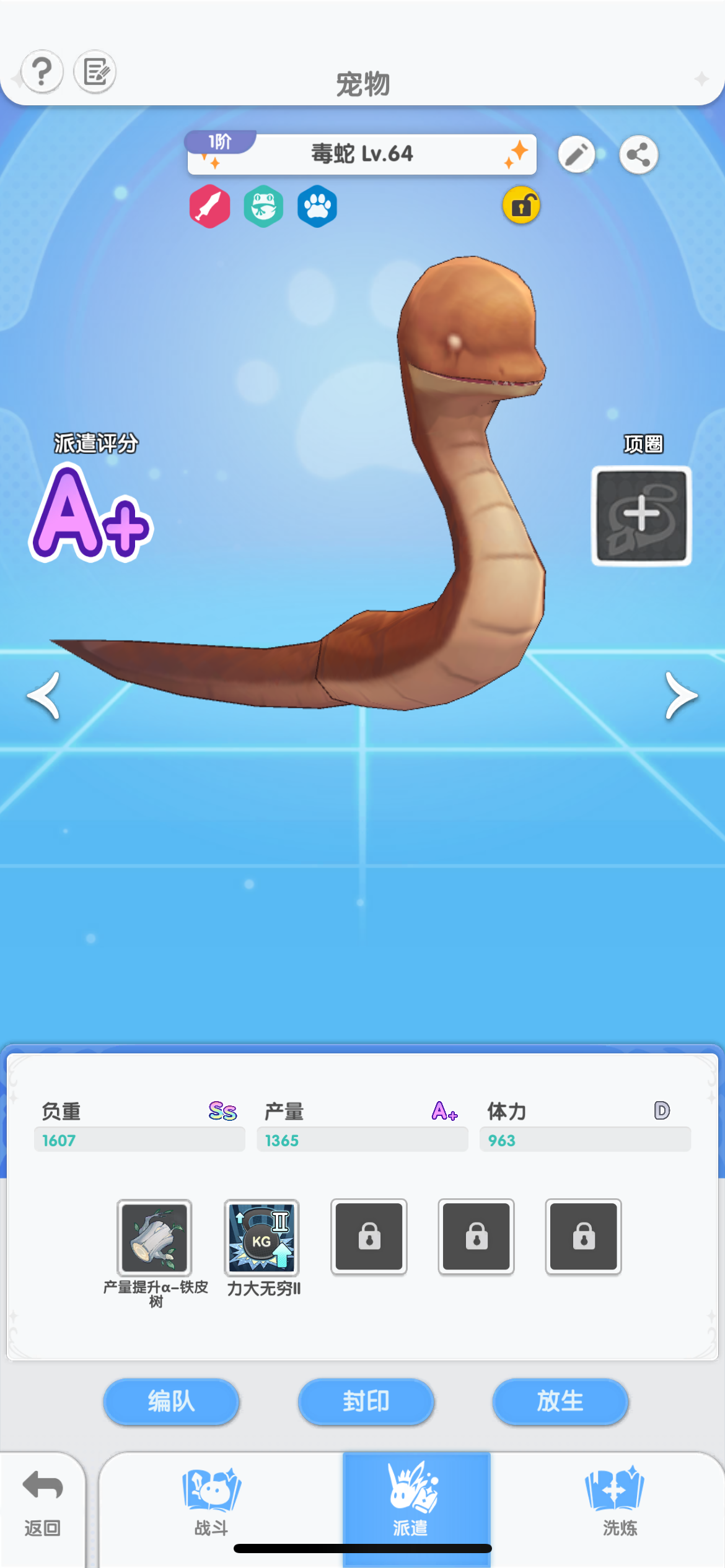This screenshot has width=725, height=1568.
Task: Share this pet via share icon
Action: pyautogui.click(x=638, y=155)
